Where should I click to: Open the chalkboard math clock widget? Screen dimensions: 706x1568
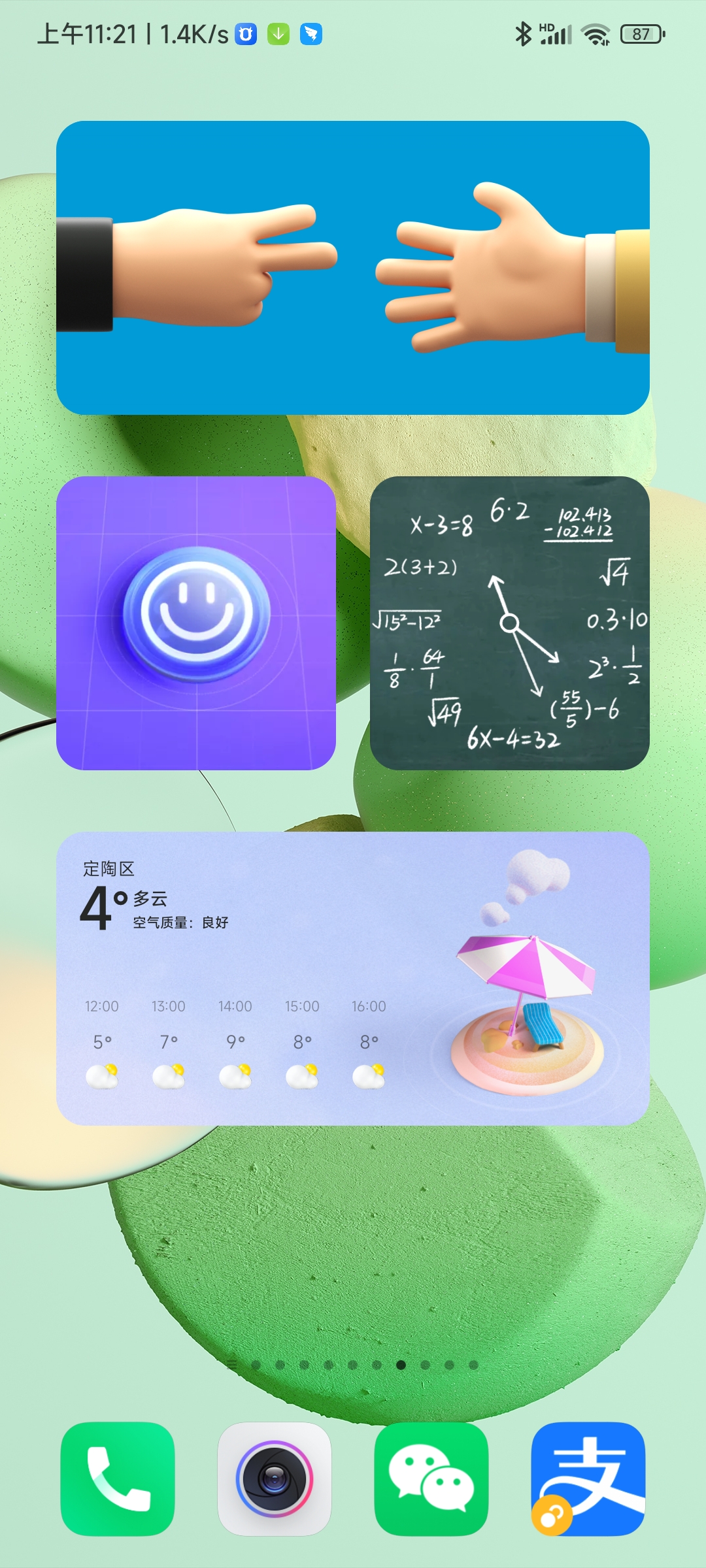(510, 623)
